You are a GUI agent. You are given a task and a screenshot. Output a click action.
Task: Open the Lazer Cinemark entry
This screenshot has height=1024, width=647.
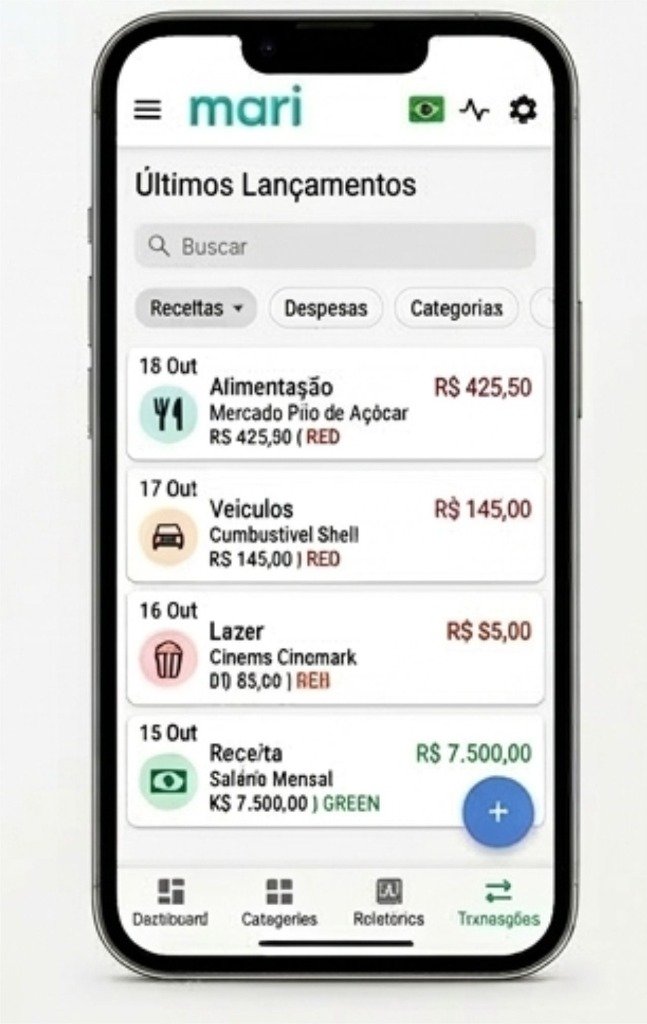335,648
